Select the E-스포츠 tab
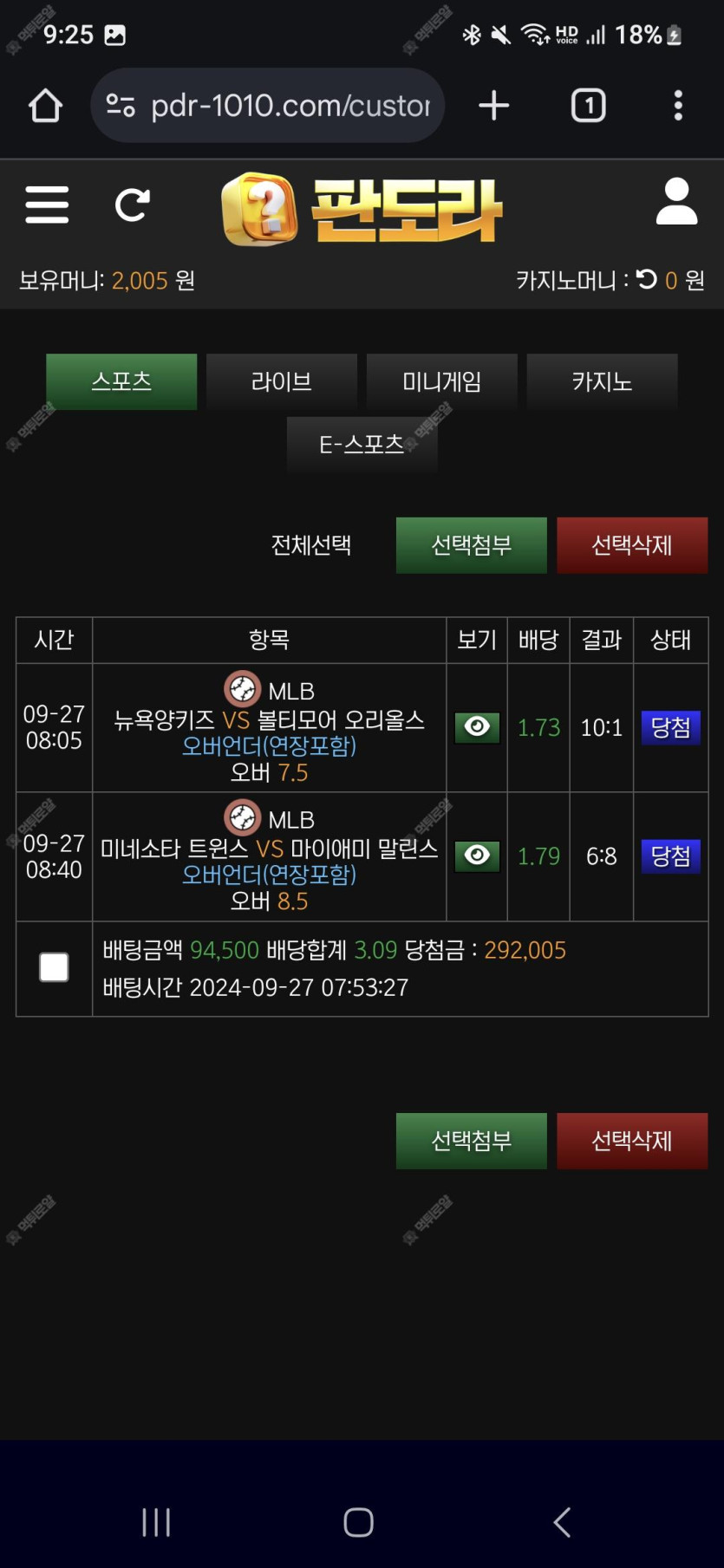Viewport: 724px width, 1568px height. (362, 445)
